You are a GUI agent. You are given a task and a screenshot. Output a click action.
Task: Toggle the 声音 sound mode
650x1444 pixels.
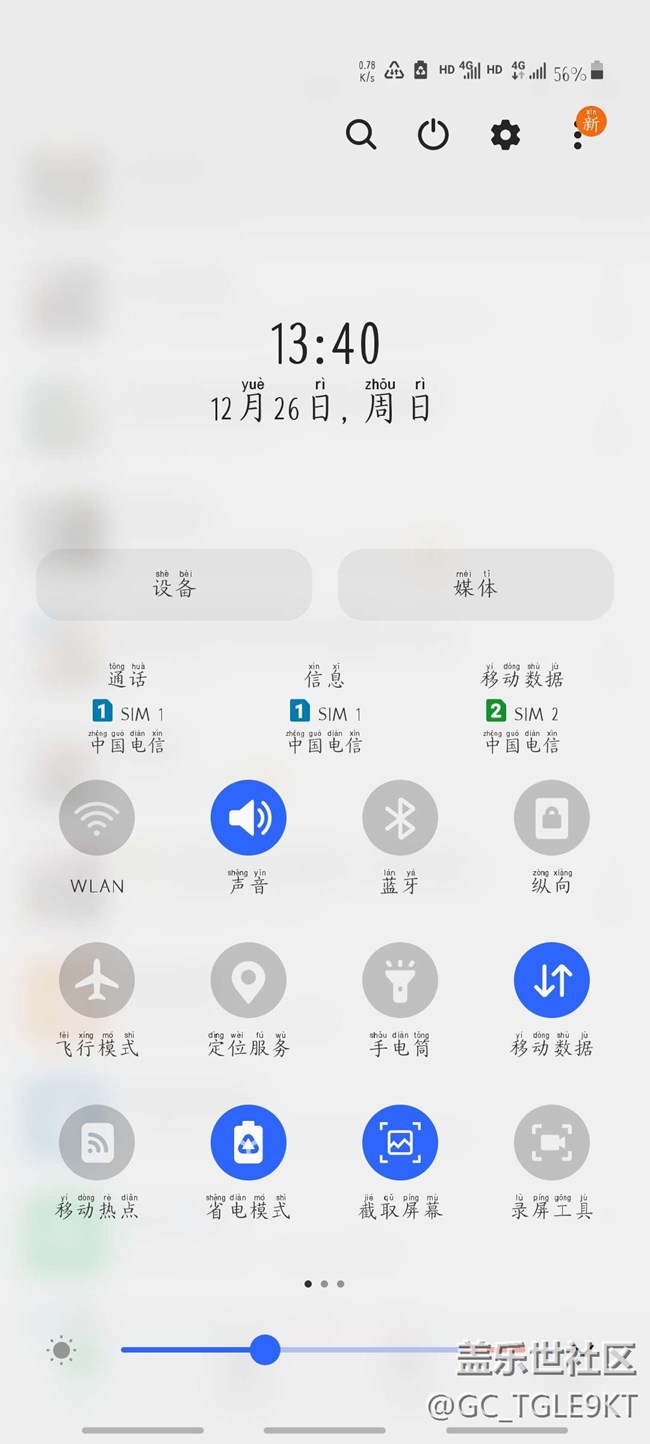coord(248,818)
